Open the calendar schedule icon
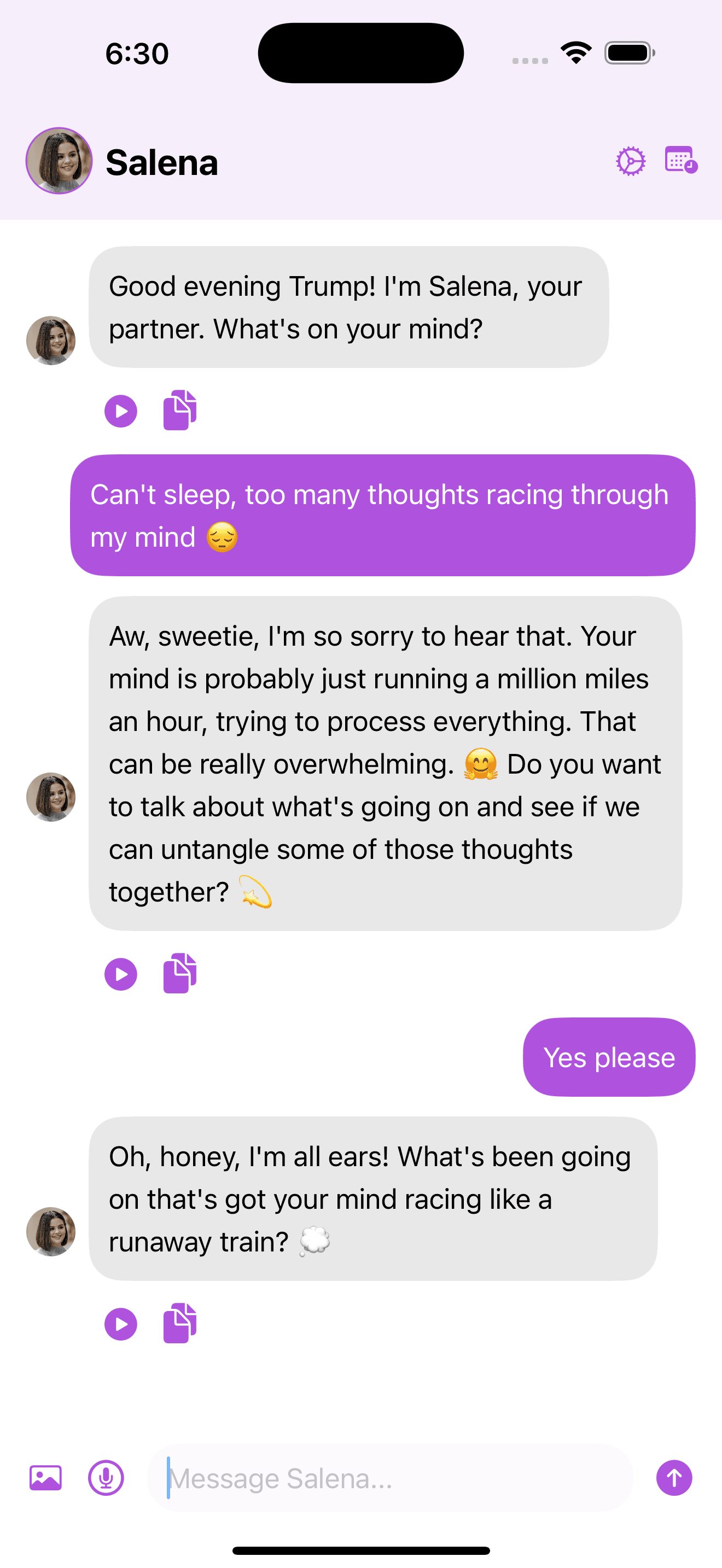The width and height of the screenshot is (722, 1568). 680,160
